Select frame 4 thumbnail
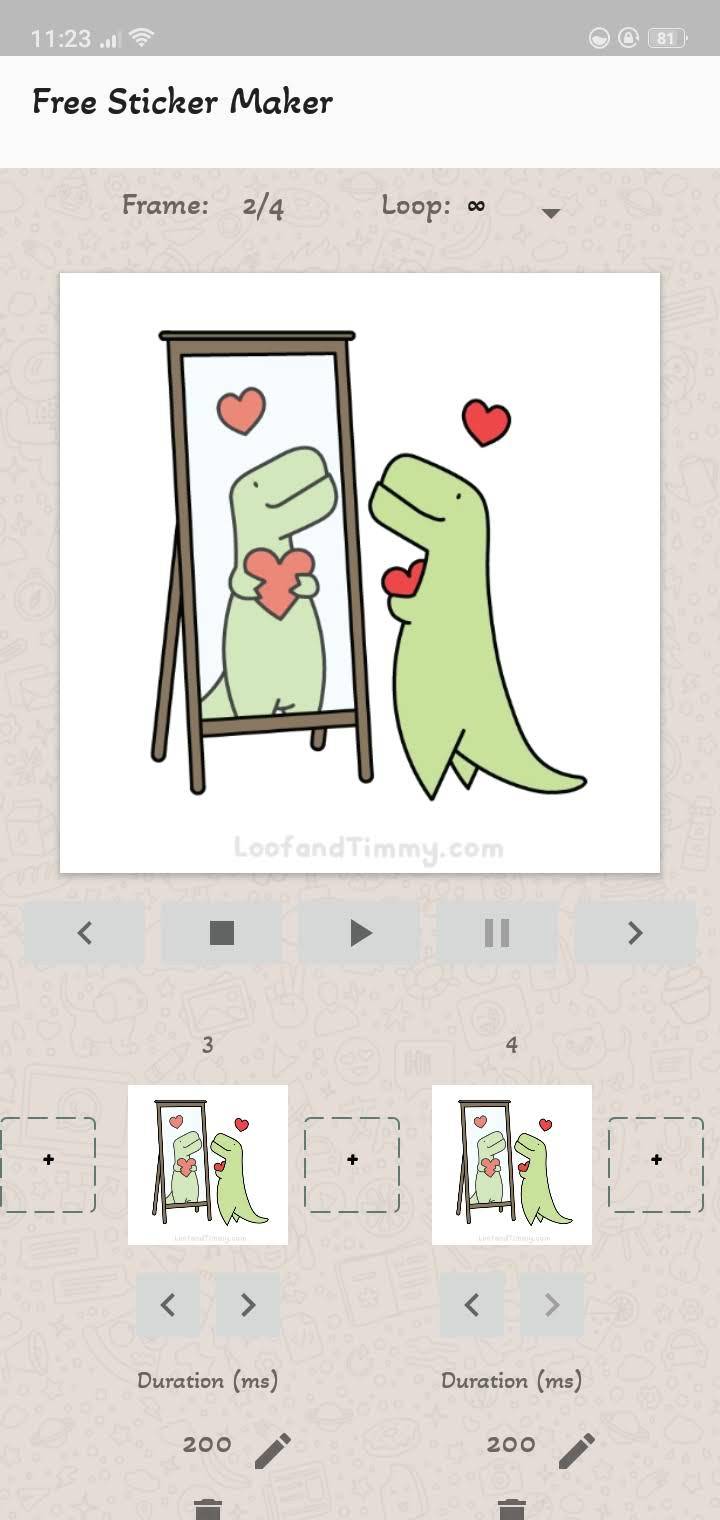The image size is (720, 1520). [x=512, y=1164]
